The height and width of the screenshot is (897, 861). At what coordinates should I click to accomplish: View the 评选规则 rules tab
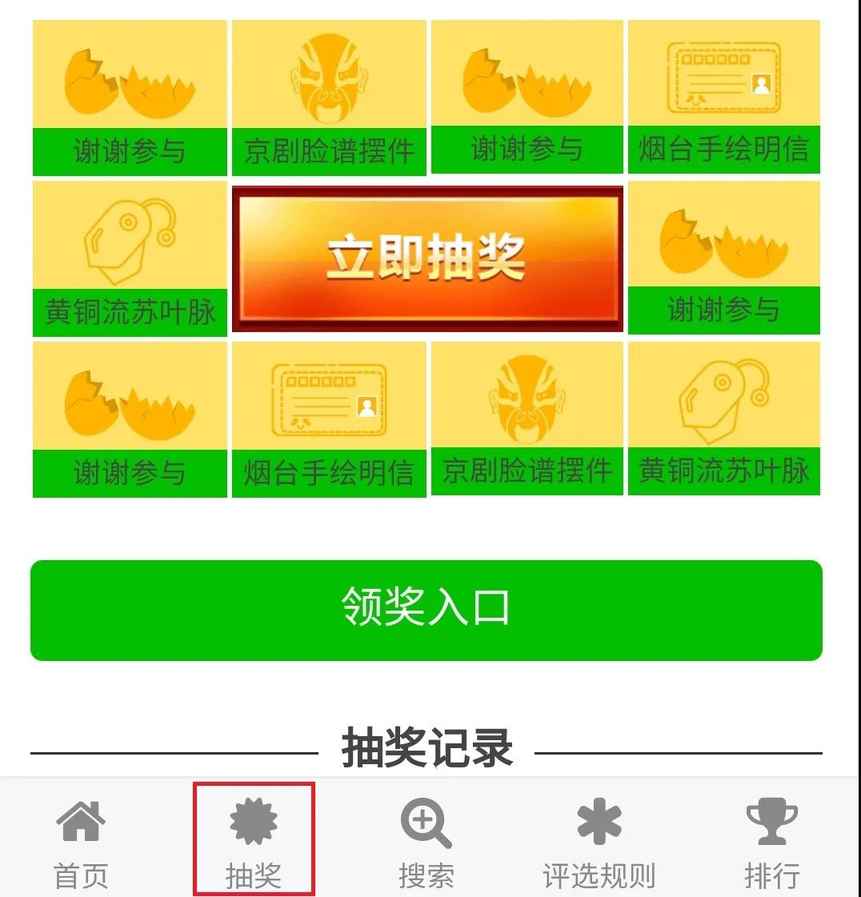click(599, 845)
